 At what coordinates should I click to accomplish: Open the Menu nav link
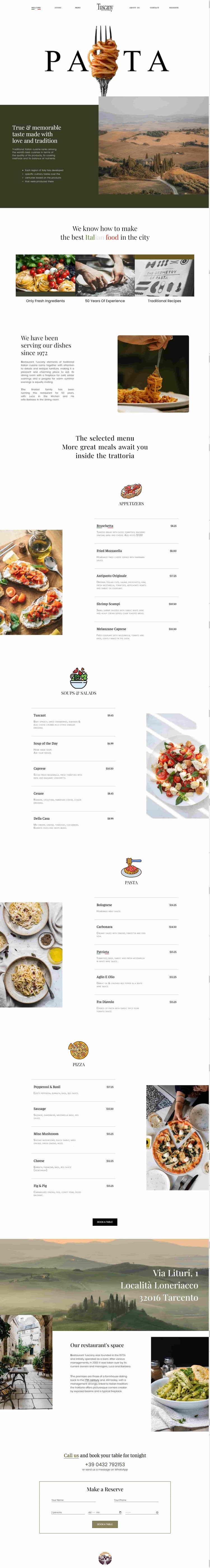click(x=78, y=8)
